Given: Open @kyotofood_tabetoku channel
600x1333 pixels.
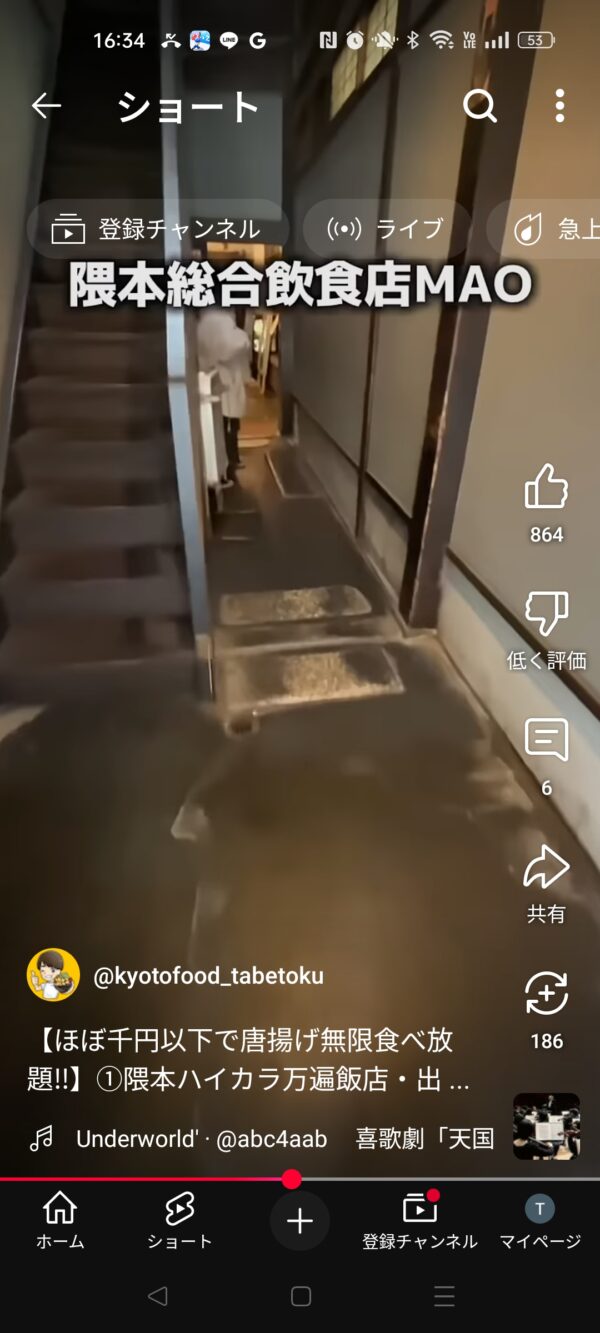Looking at the screenshot, I should click(x=208, y=976).
